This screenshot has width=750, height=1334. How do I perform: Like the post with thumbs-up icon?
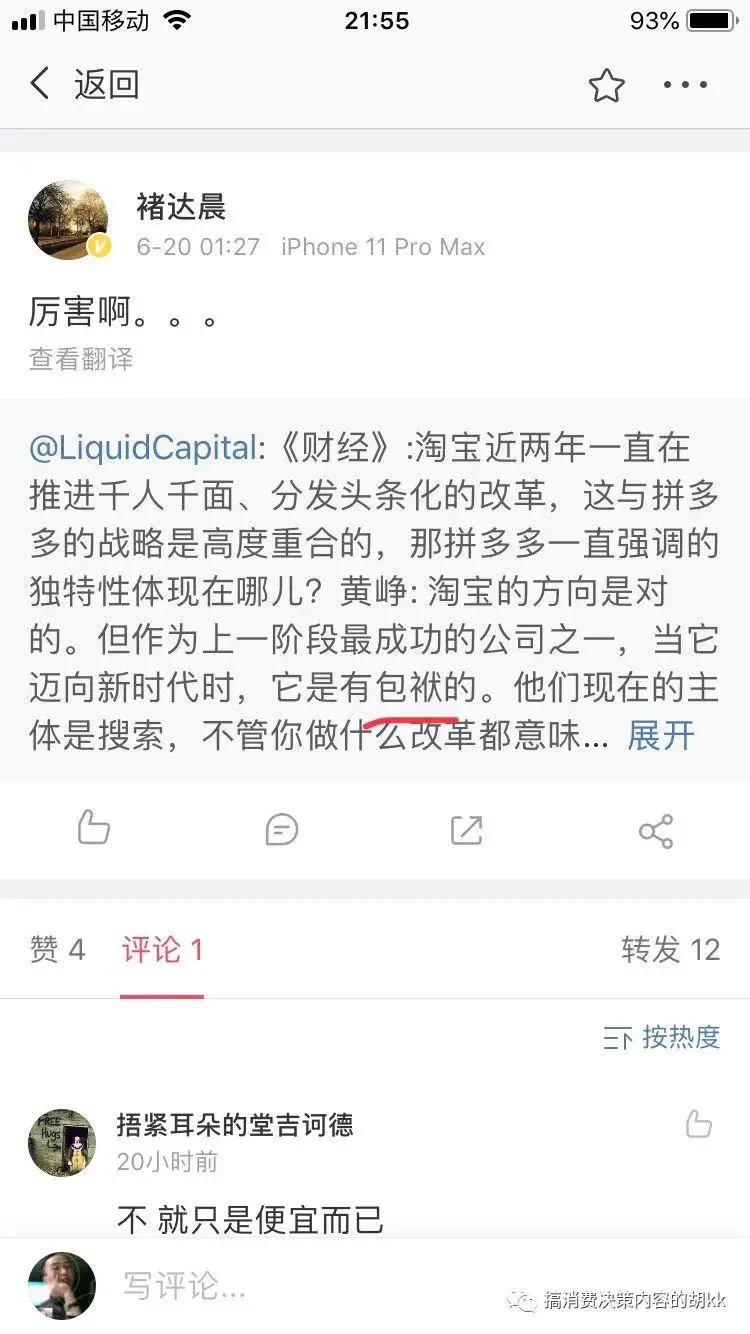[94, 829]
